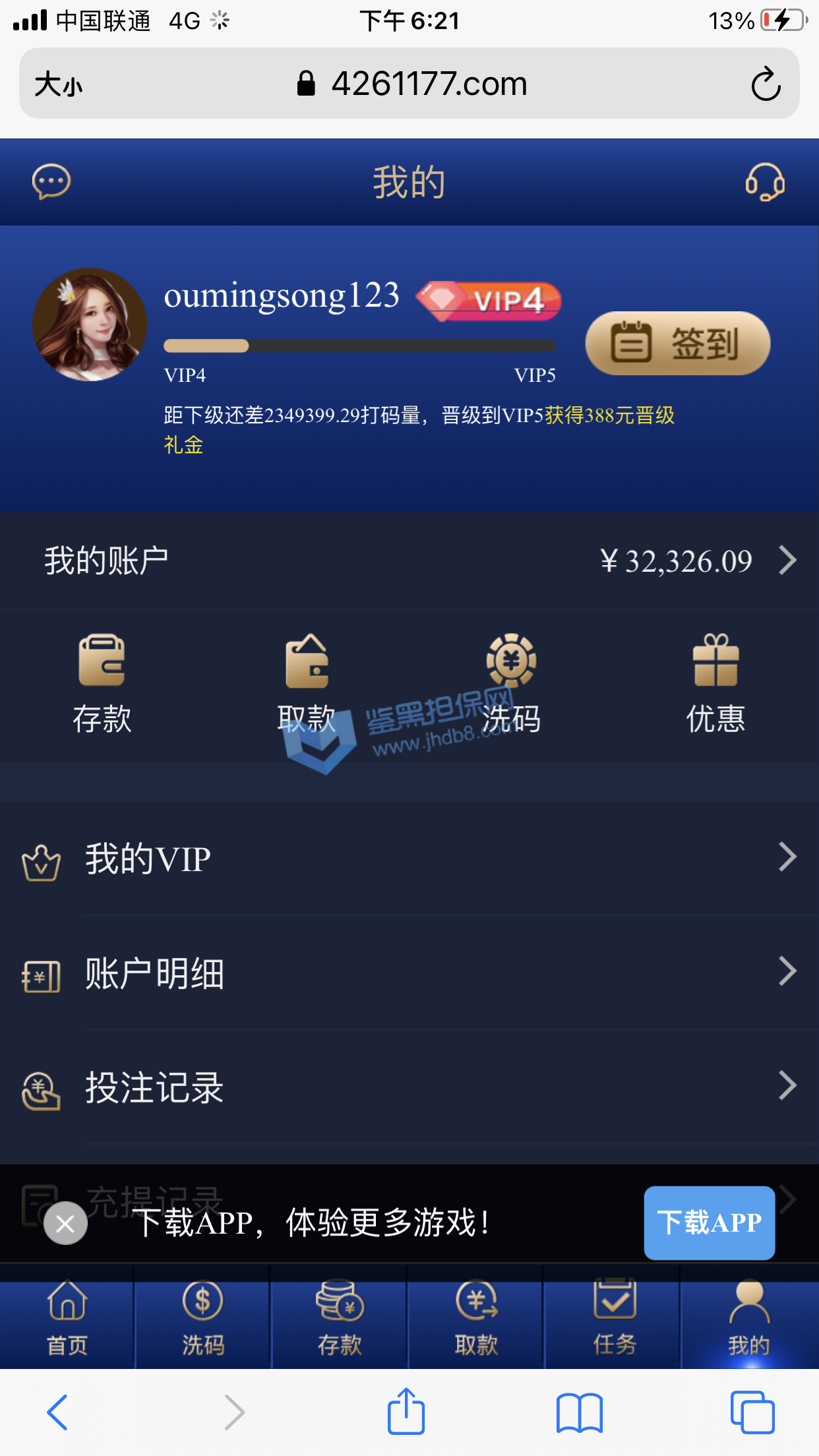Image resolution: width=819 pixels, height=1456 pixels.
Task: Dismiss the download APP banner
Action: click(65, 1223)
